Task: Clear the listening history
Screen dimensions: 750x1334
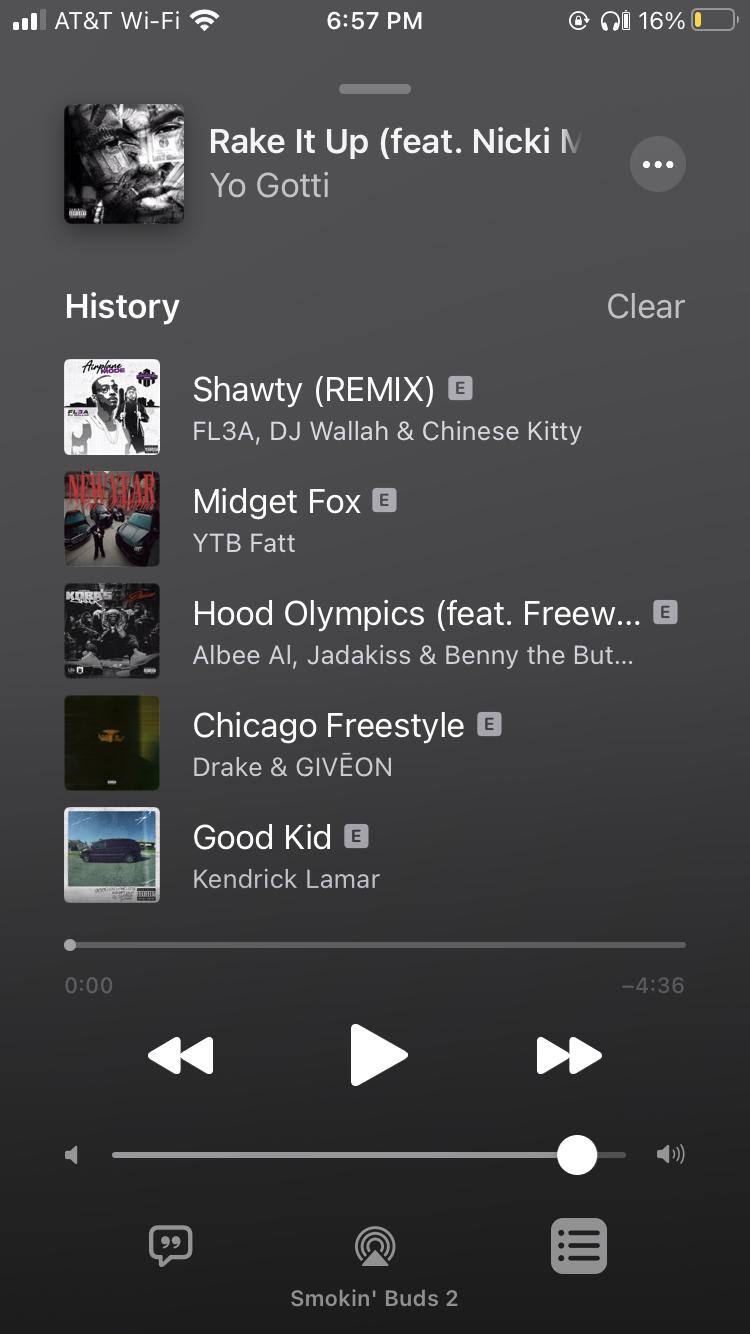Action: 645,306
